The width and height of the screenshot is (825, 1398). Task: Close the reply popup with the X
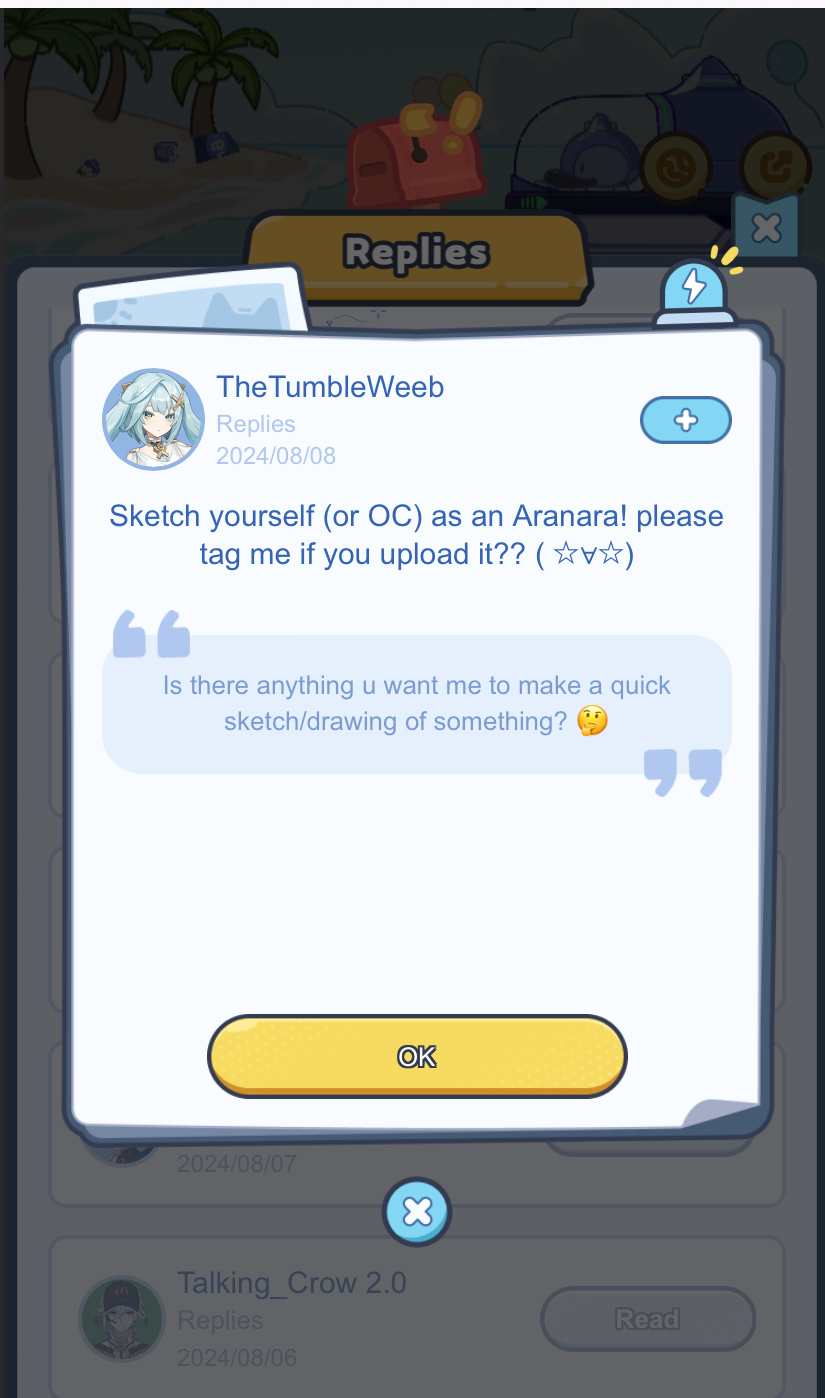pos(417,1212)
